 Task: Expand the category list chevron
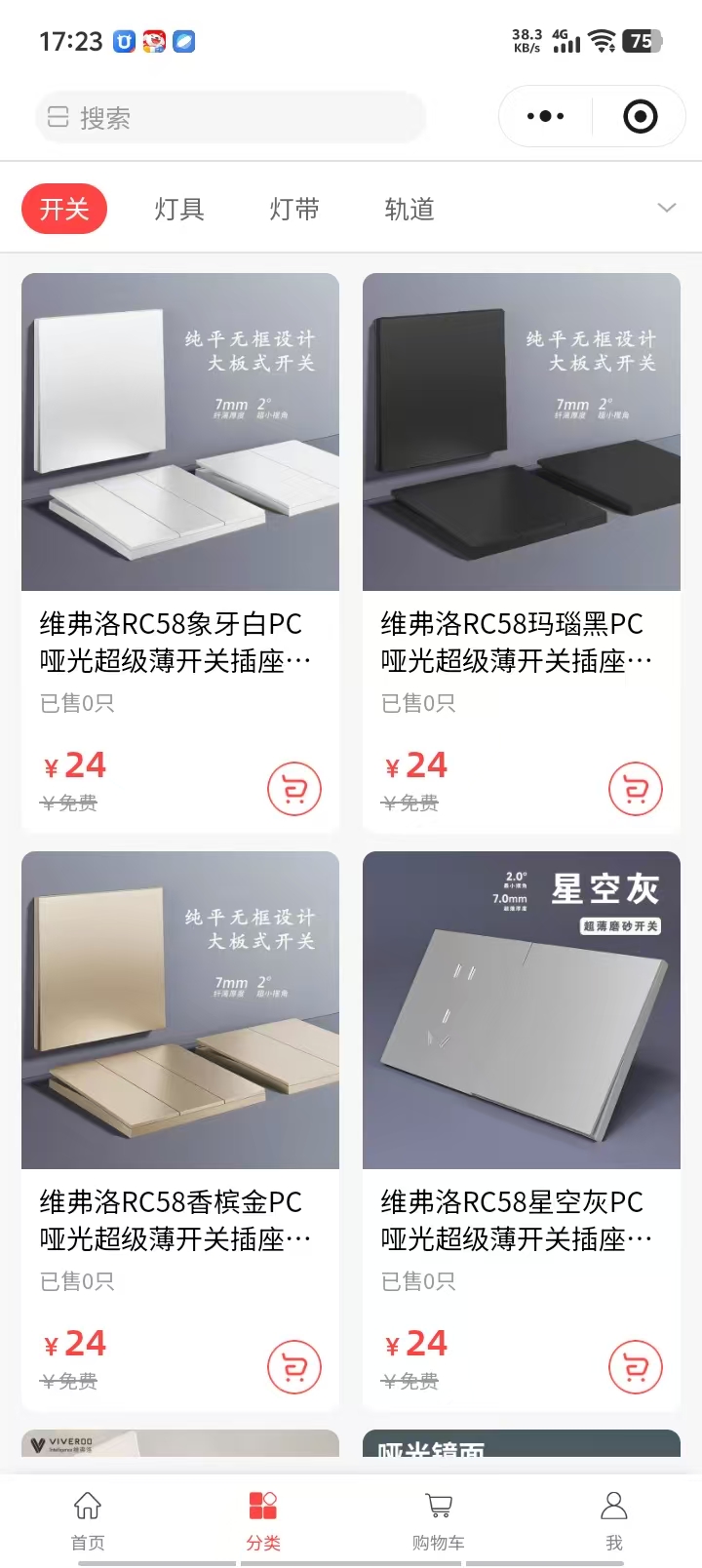coord(667,208)
